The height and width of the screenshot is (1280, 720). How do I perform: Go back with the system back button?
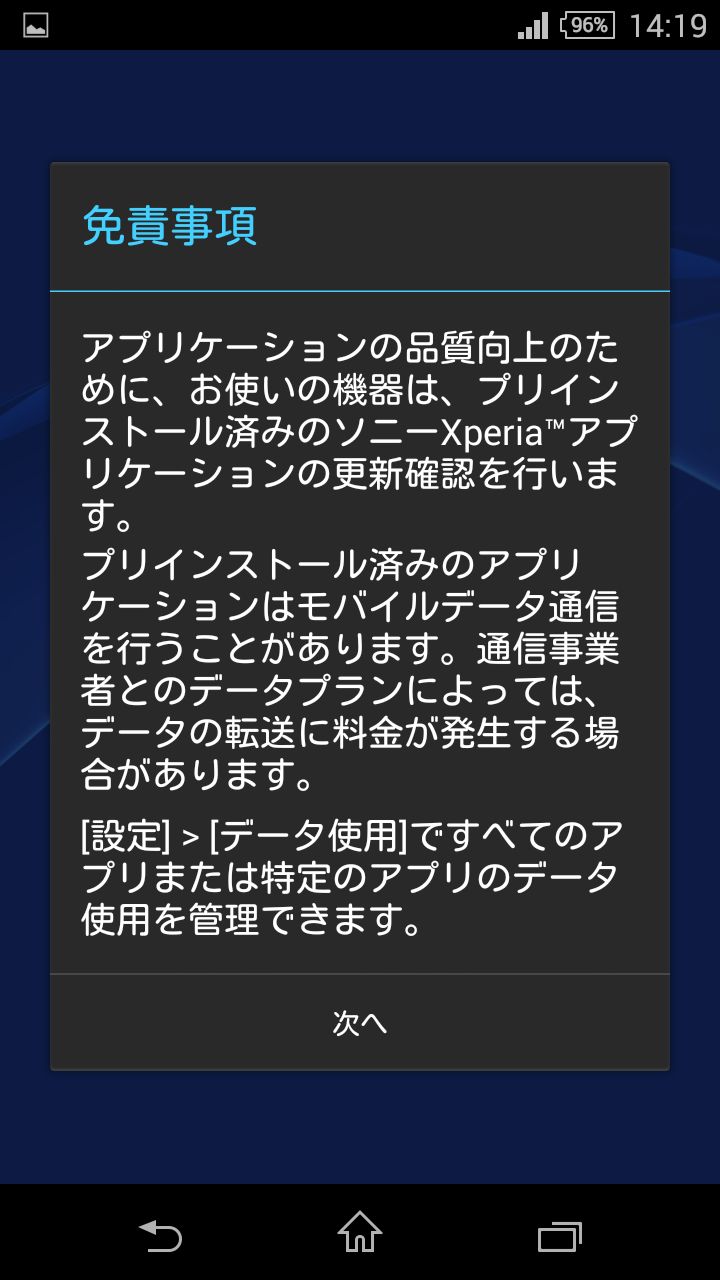[x=160, y=1234]
